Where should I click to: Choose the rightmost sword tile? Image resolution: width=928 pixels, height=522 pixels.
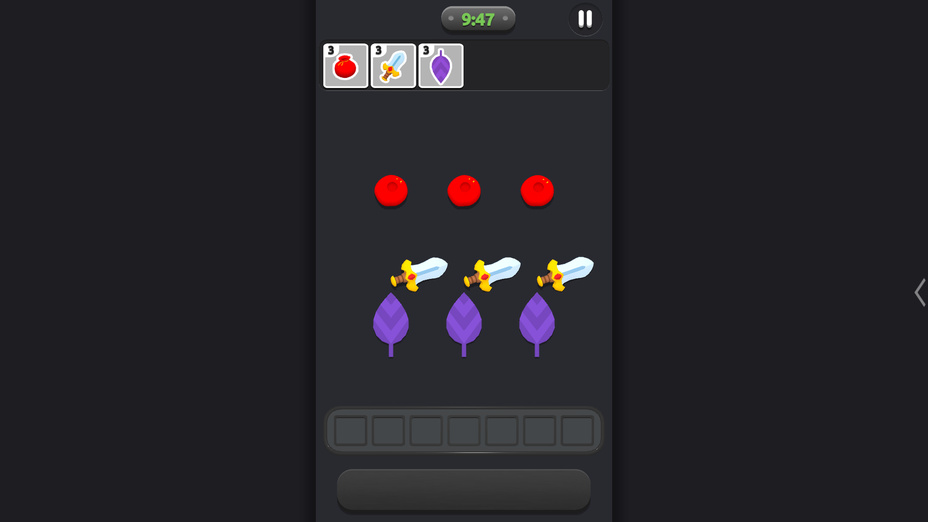tap(566, 272)
